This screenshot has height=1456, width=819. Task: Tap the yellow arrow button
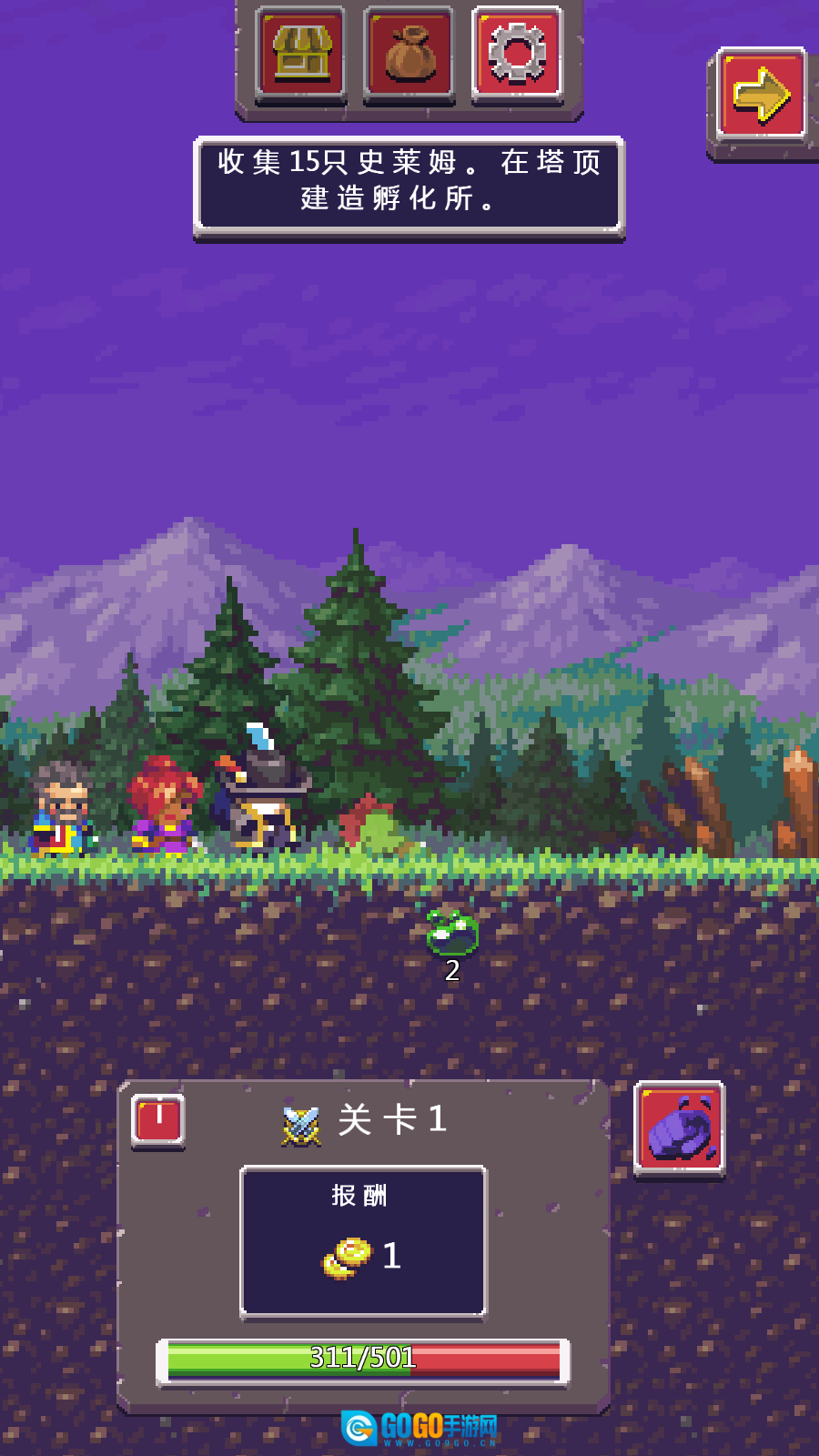pyautogui.click(x=761, y=95)
